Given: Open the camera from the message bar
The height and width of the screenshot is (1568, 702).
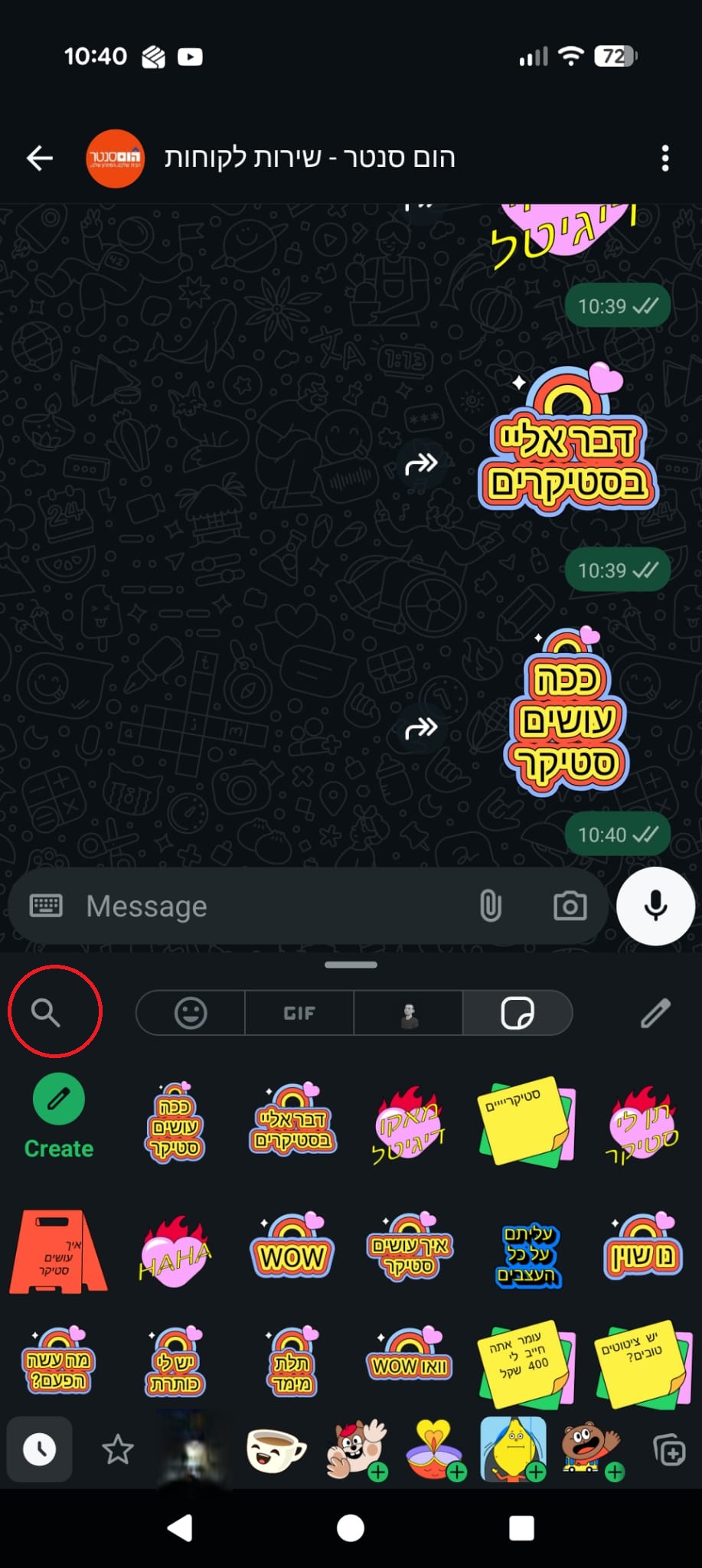Looking at the screenshot, I should click(x=570, y=906).
